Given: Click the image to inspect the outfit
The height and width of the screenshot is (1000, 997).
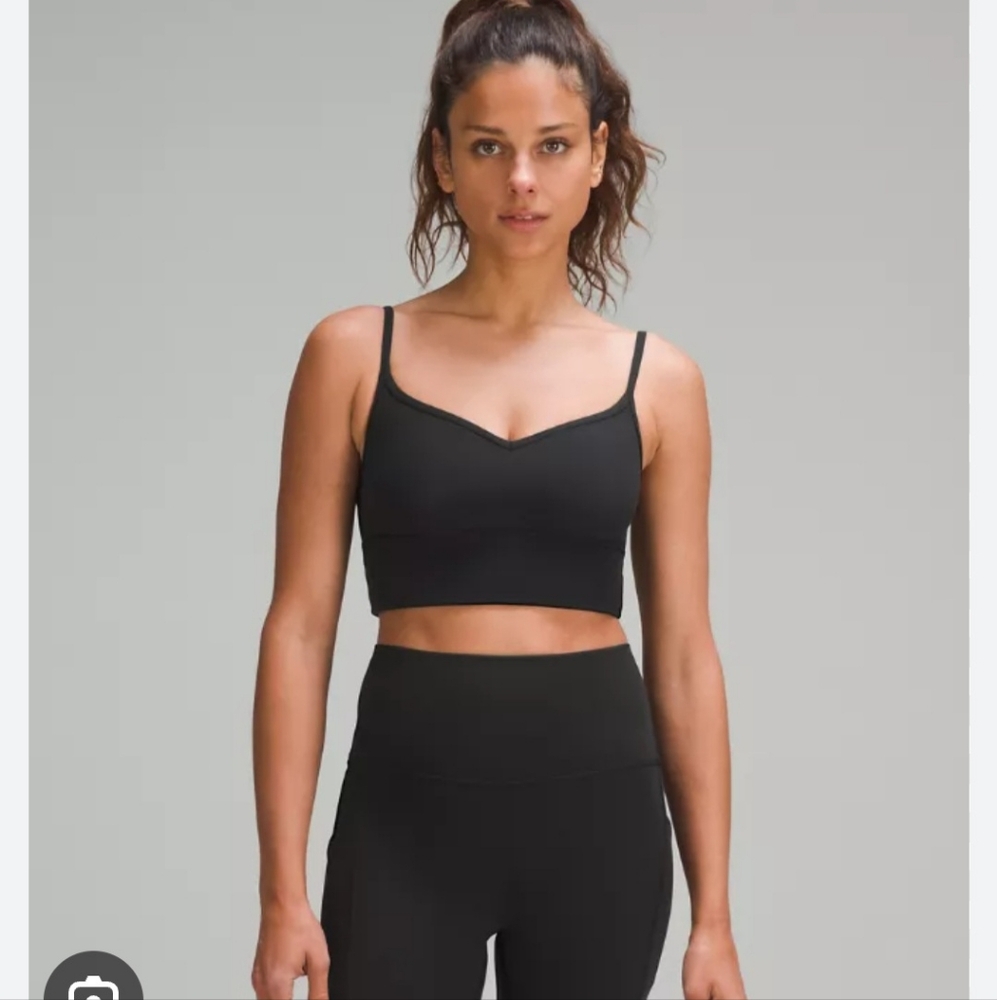Looking at the screenshot, I should pos(500,500).
